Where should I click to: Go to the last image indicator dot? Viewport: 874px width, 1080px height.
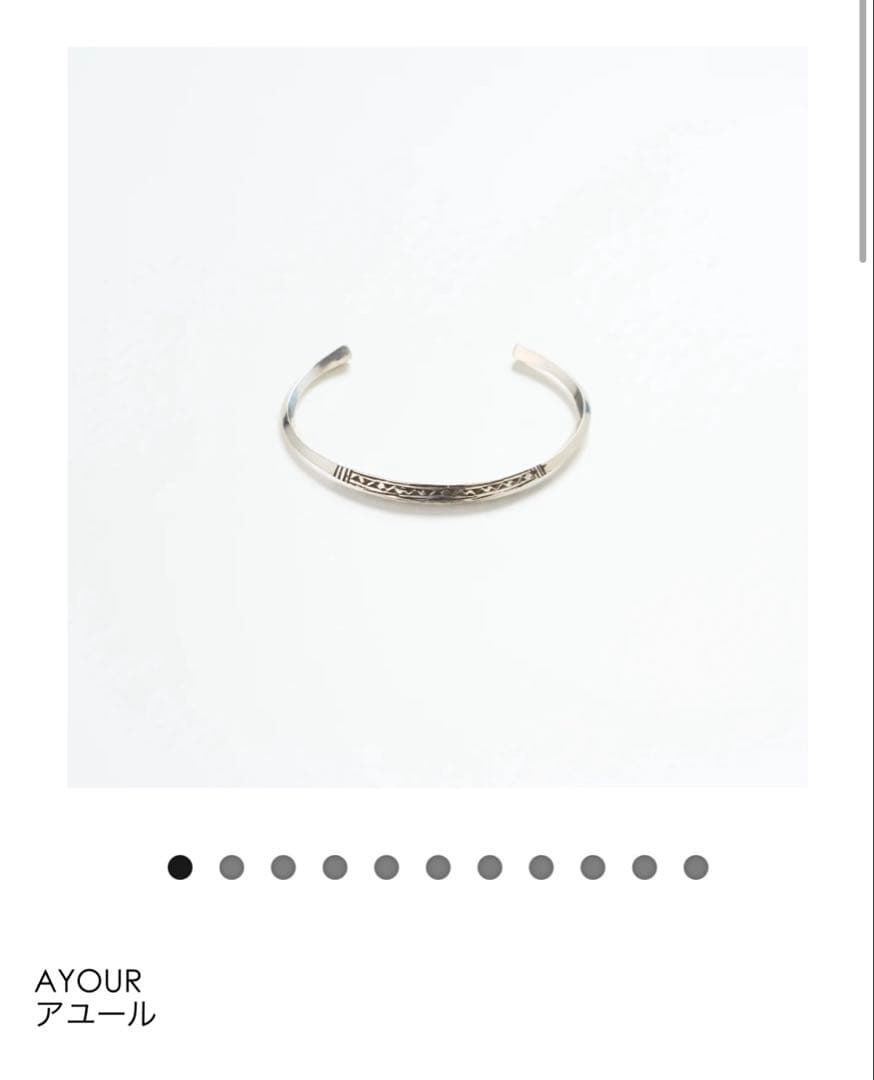[696, 867]
